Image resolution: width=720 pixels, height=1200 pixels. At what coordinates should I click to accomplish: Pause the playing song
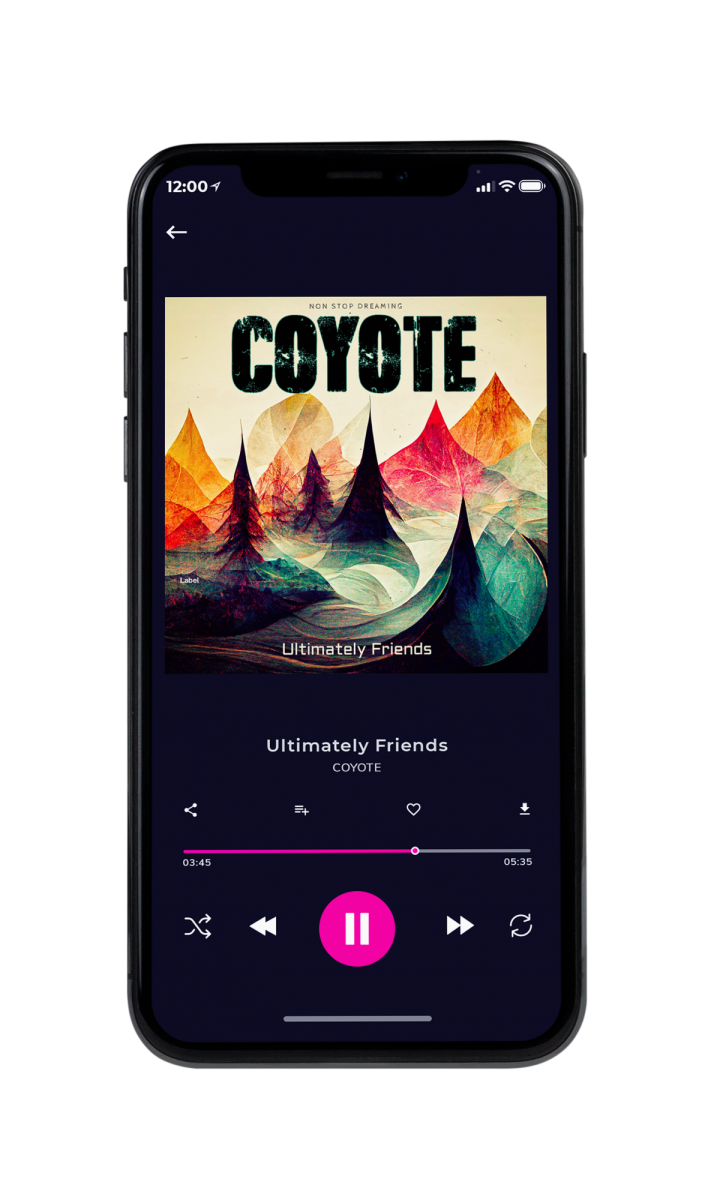click(357, 928)
